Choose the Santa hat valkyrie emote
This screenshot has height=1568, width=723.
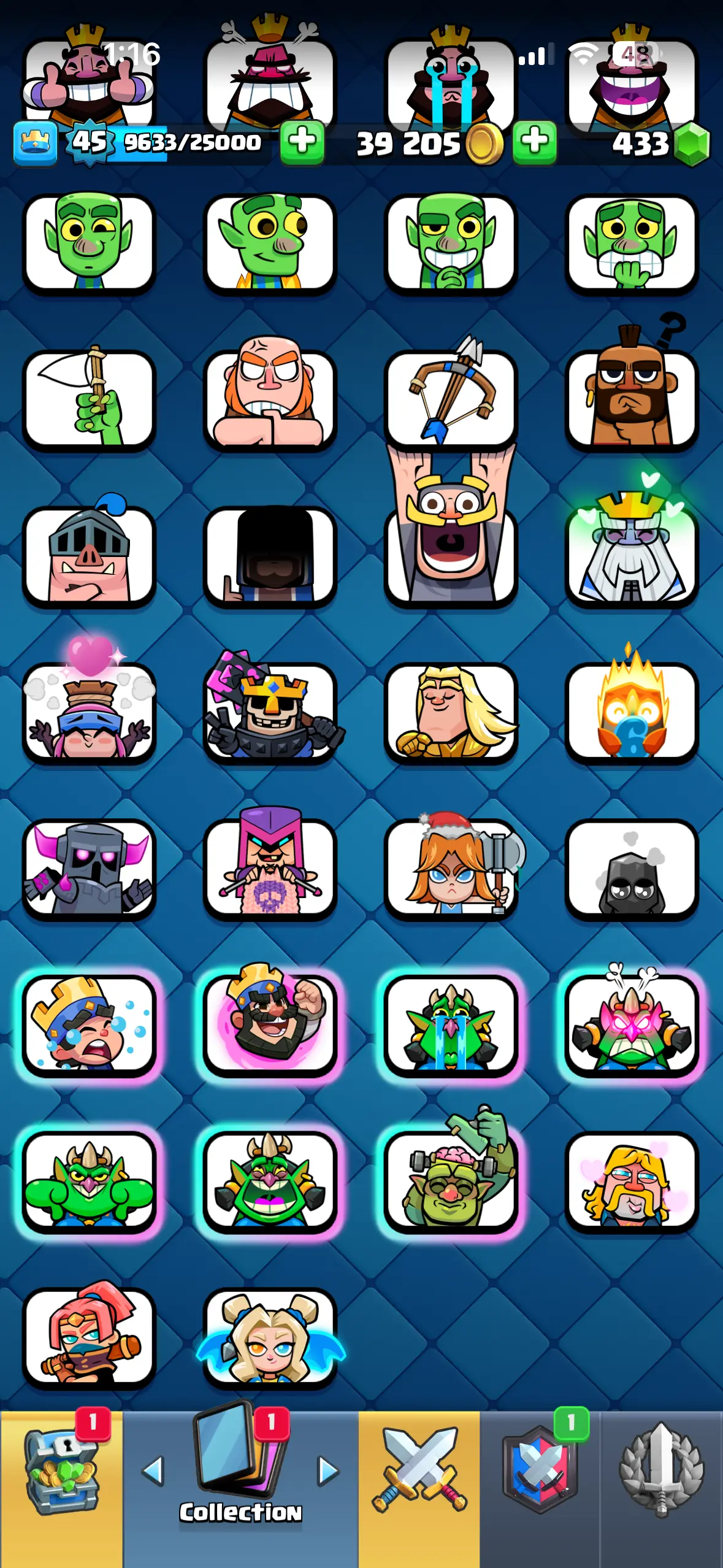pos(451,868)
